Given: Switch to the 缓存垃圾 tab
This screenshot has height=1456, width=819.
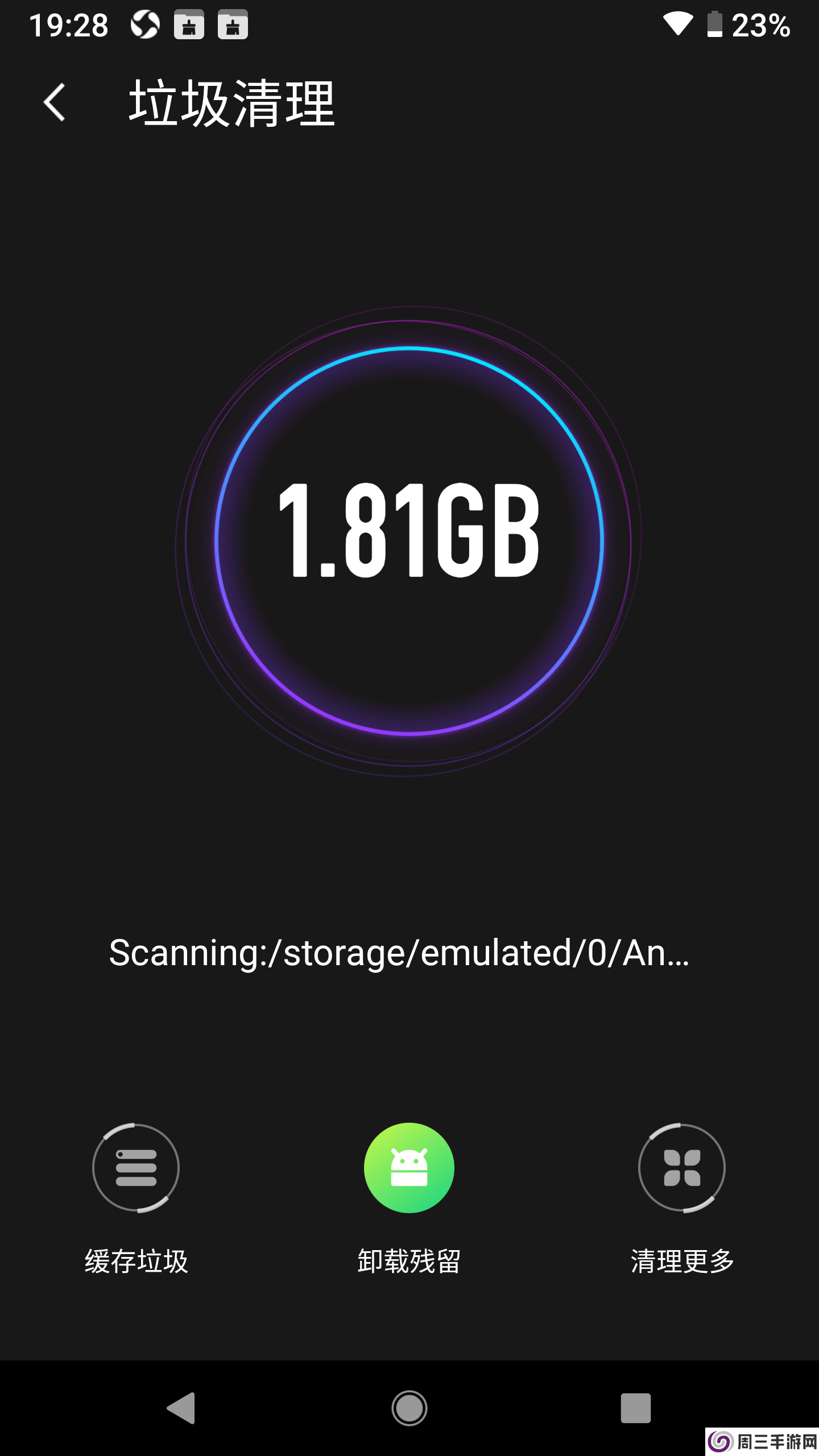Looking at the screenshot, I should point(136,210).
